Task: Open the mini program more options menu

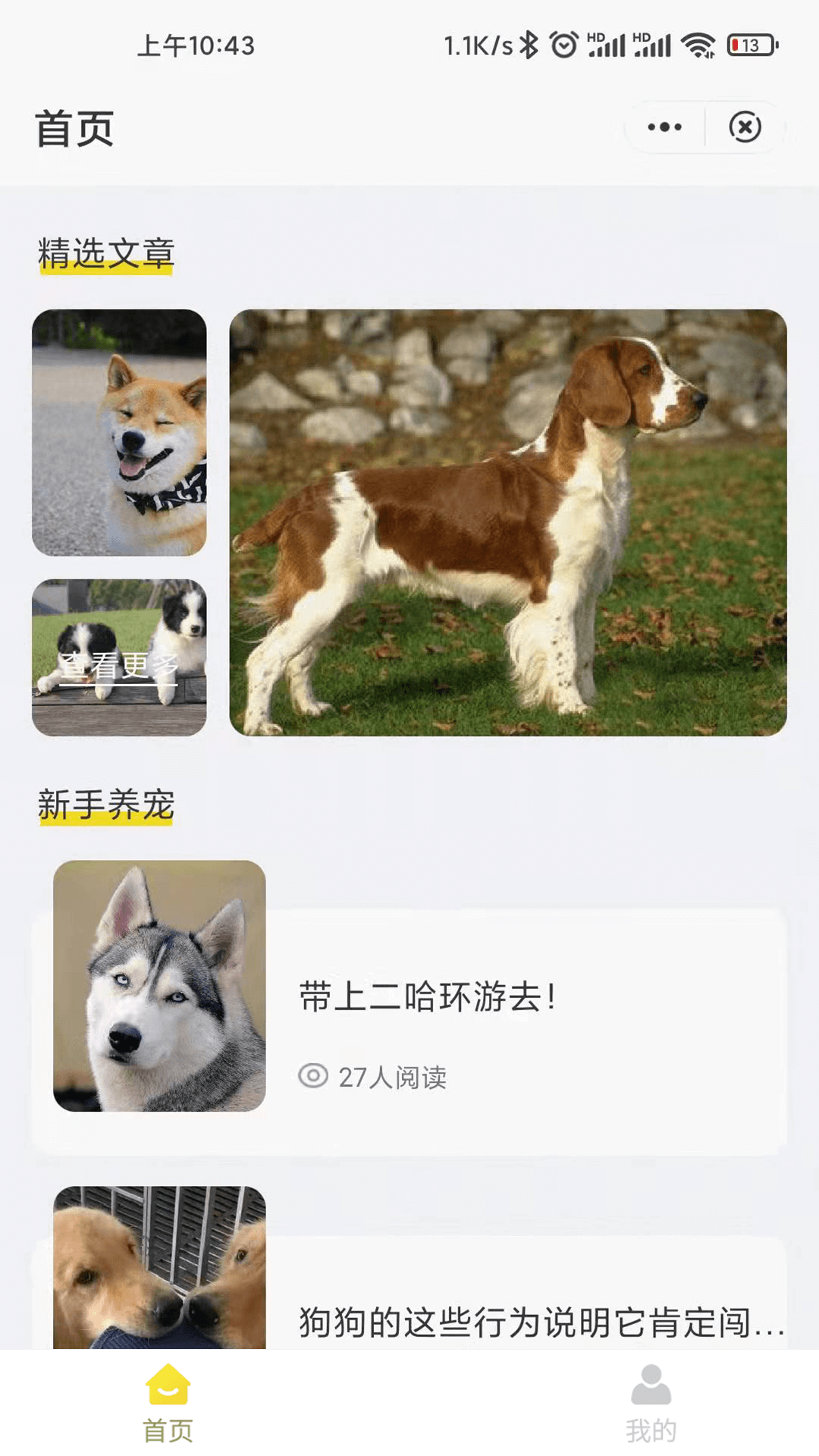Action: tap(664, 127)
